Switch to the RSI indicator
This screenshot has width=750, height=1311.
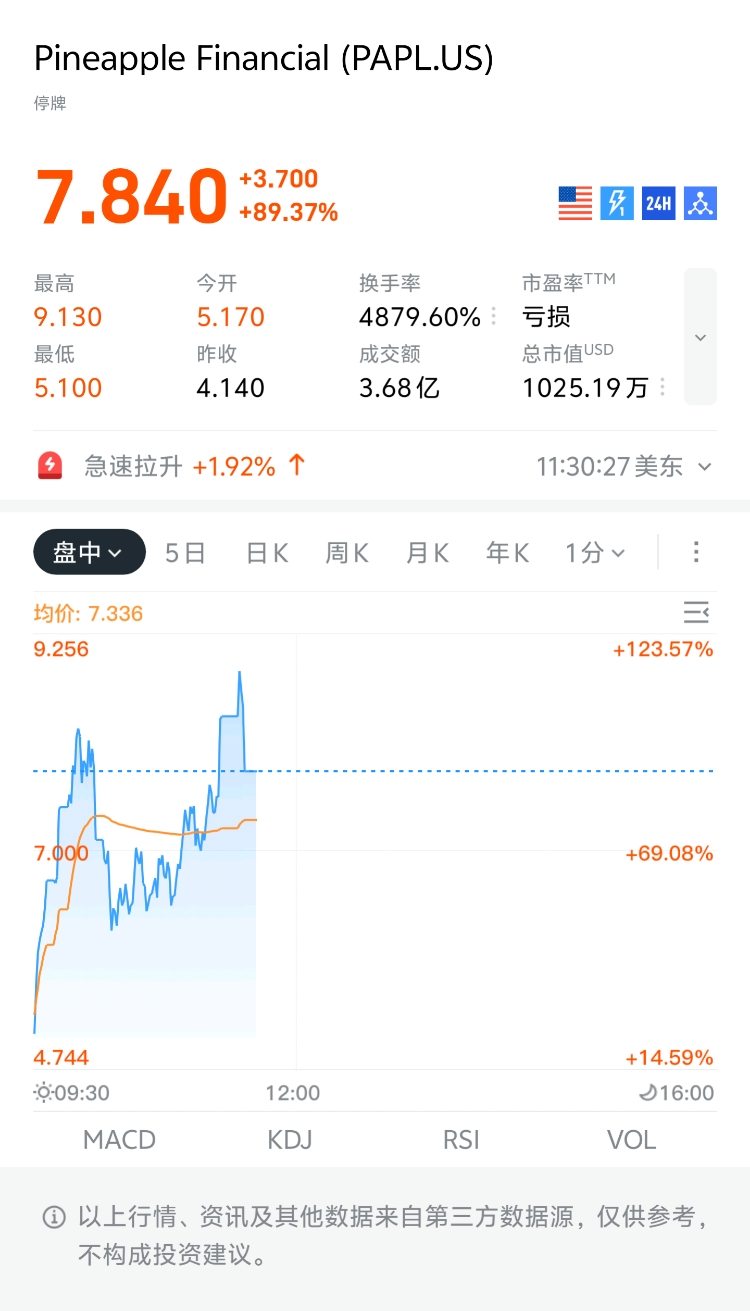(461, 1139)
